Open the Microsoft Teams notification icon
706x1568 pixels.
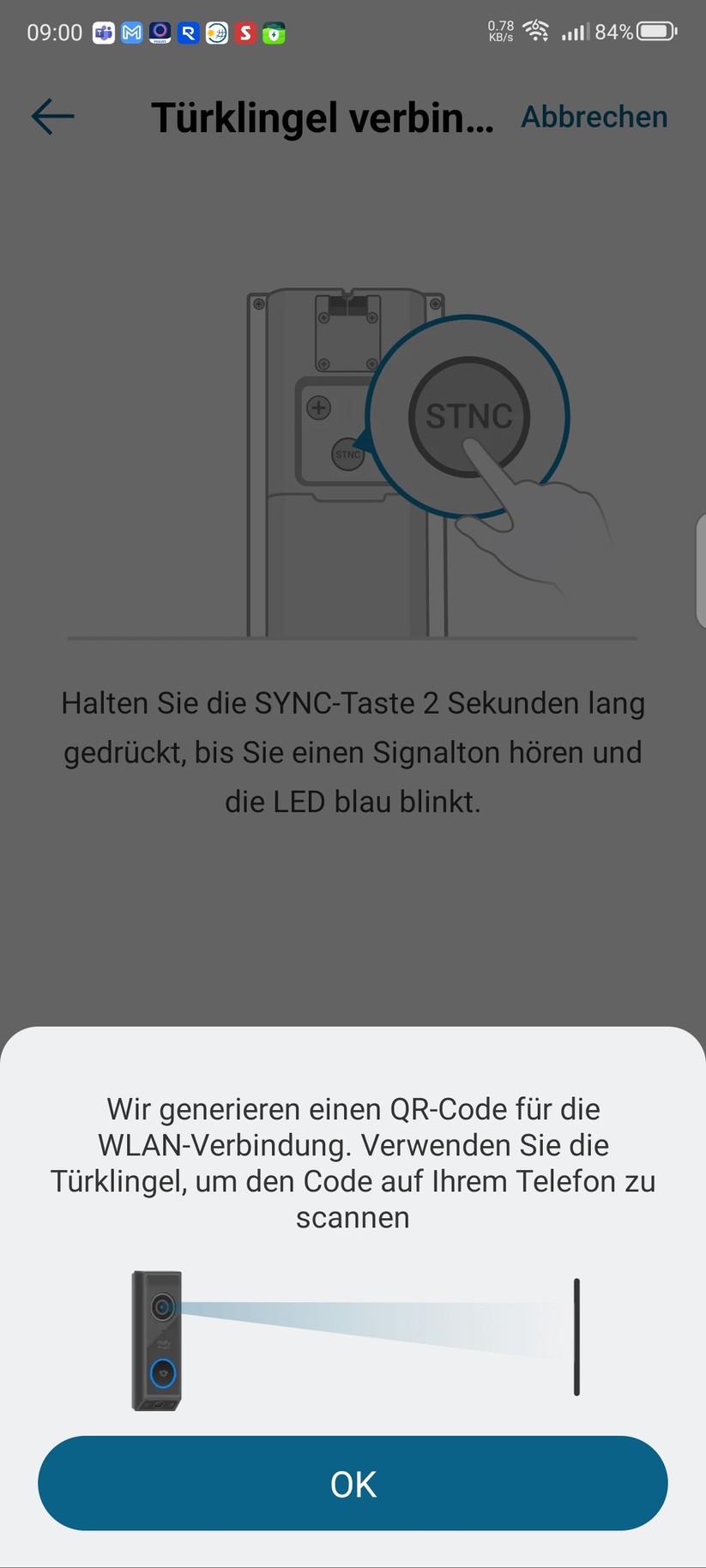point(103,33)
